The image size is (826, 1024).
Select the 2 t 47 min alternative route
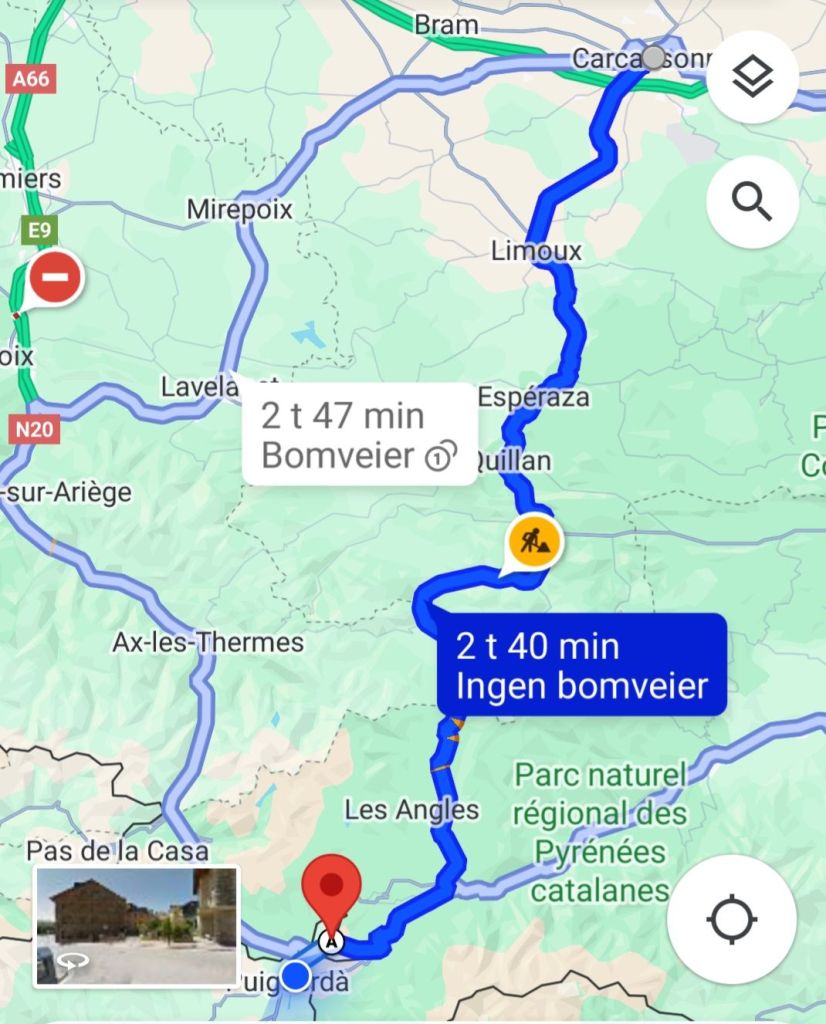tap(359, 435)
